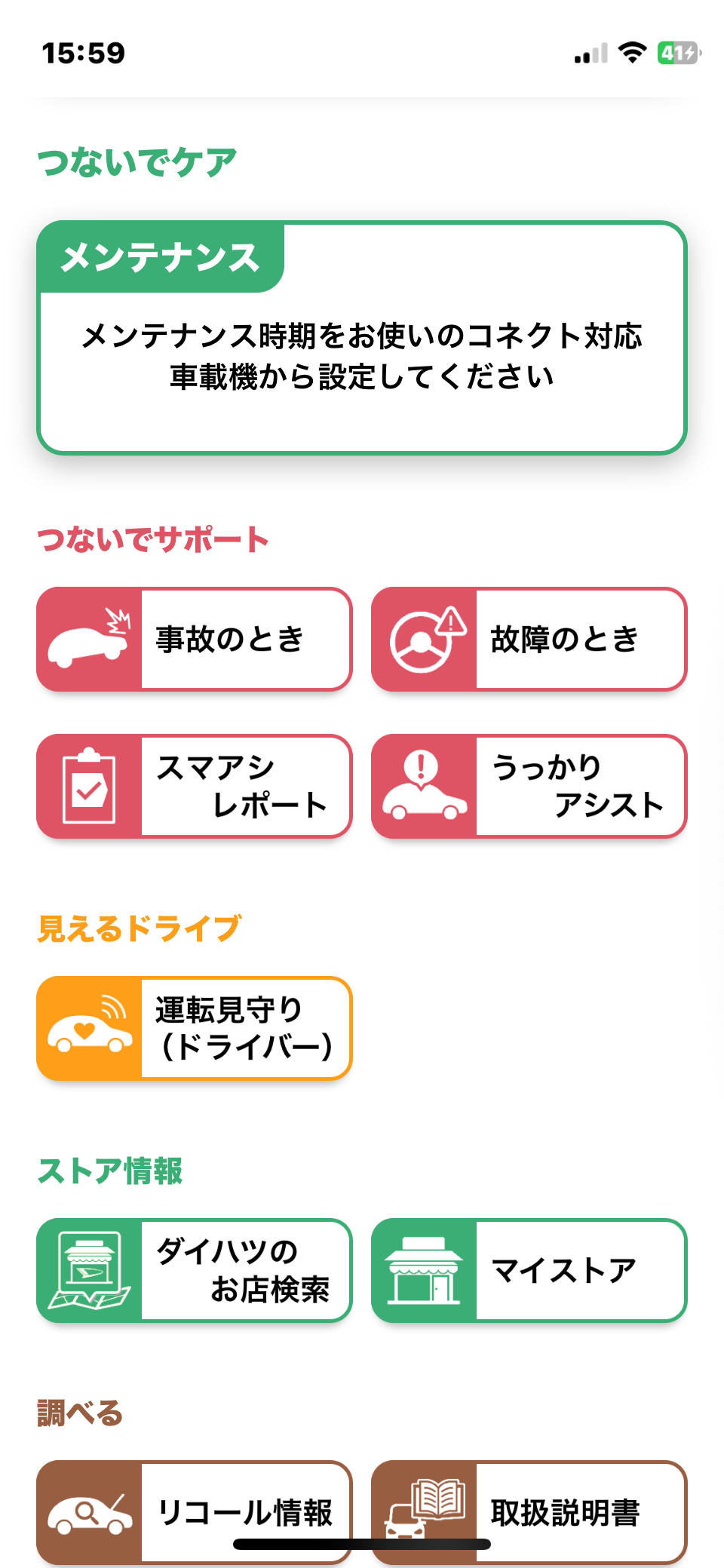Viewport: 724px width, 1568px height.
Task: Search with ダイハツのお店検索
Action: [195, 1271]
